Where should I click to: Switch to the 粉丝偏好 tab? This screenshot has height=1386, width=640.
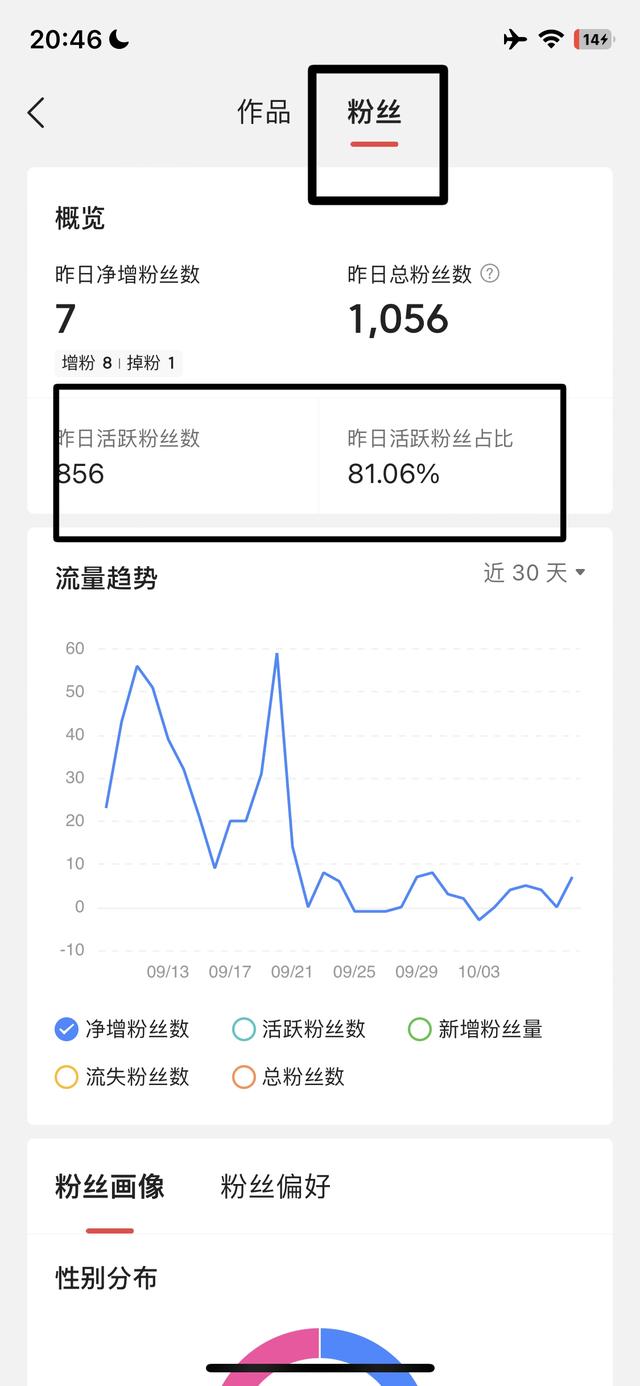[275, 1187]
